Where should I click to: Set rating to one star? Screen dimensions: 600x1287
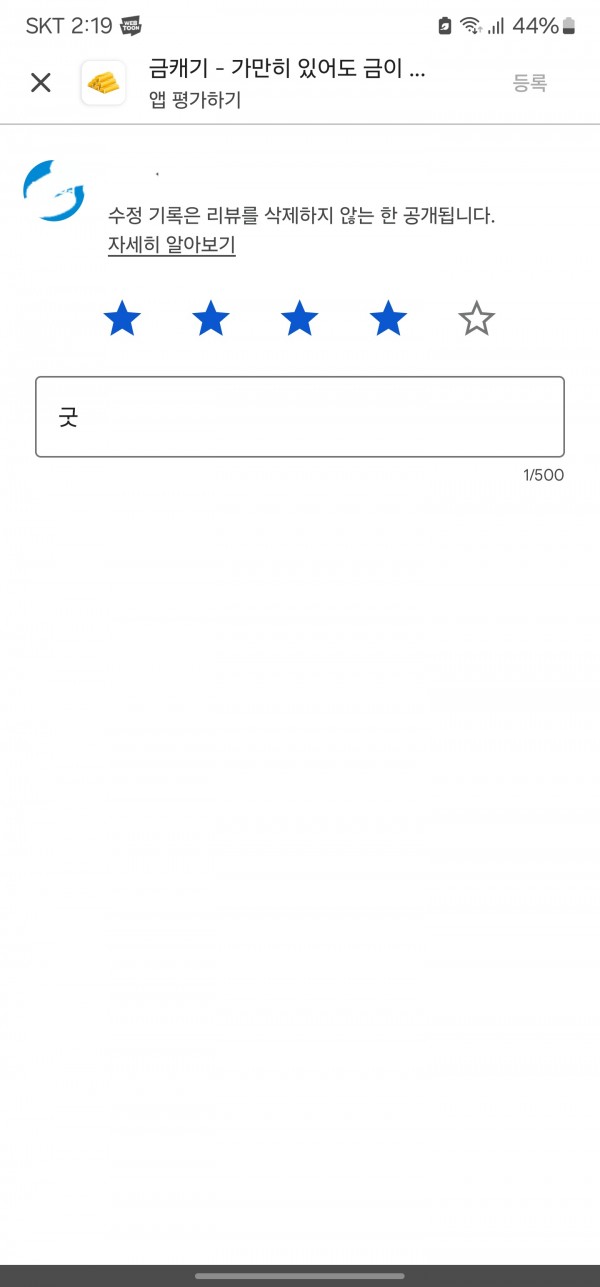(x=122, y=320)
